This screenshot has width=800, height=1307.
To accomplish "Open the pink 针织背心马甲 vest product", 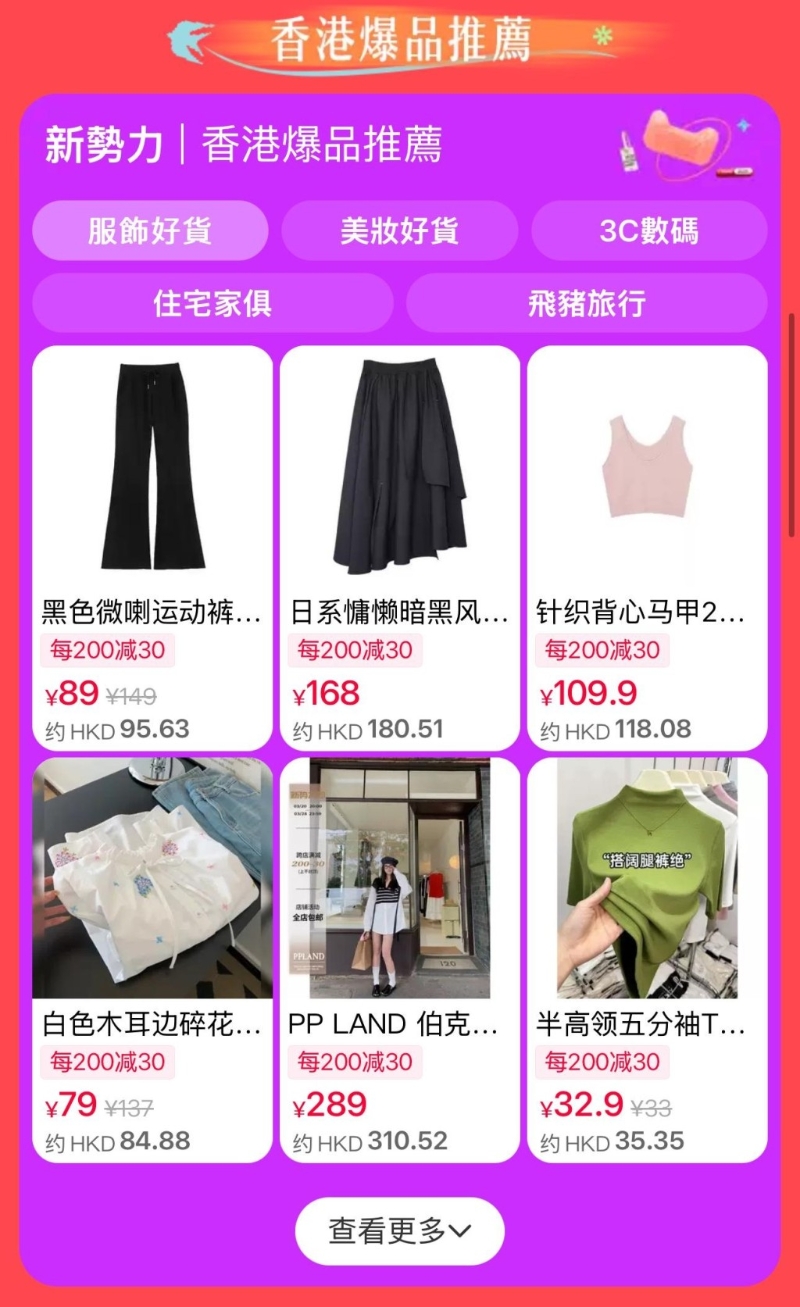I will click(x=648, y=470).
